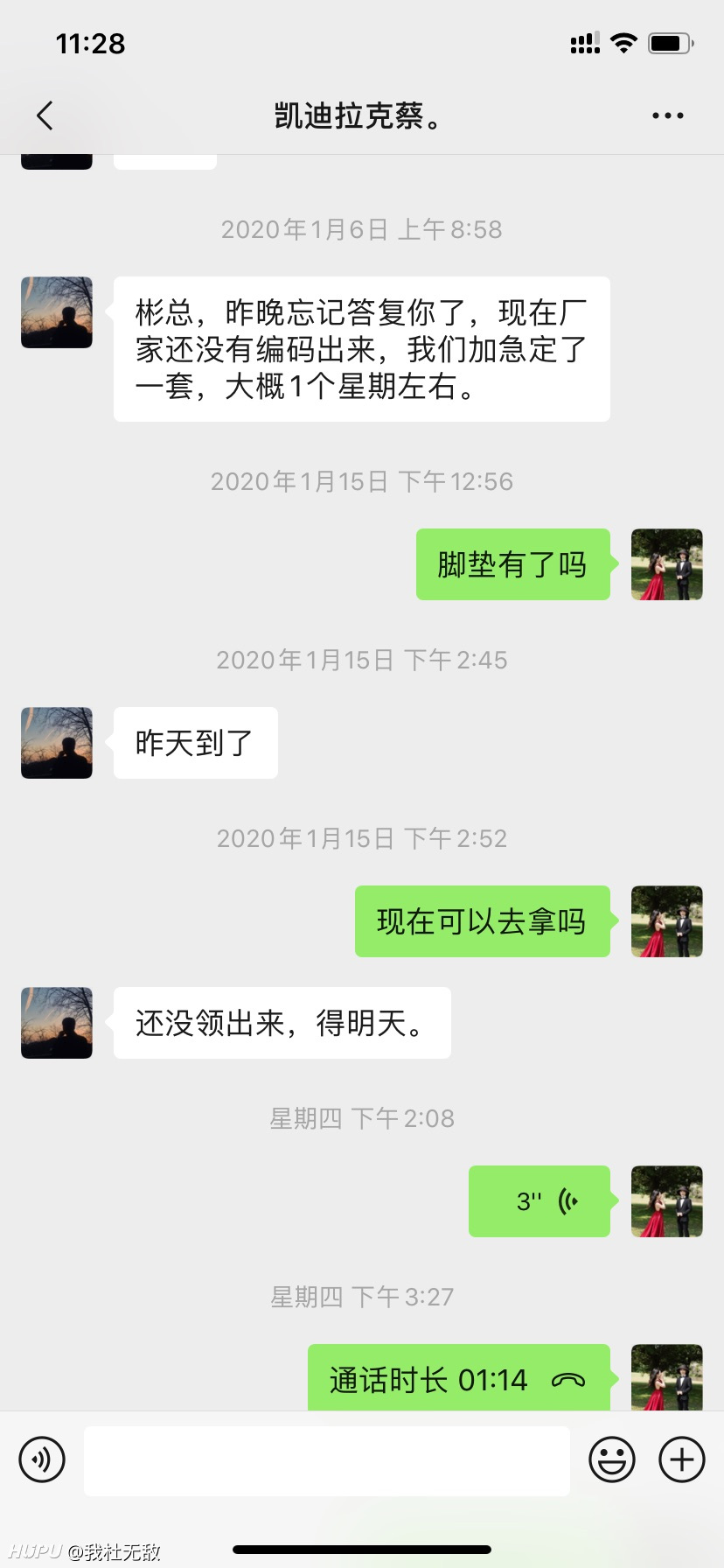Open the chat info three-dot menu
Viewport: 724px width, 1568px height.
[x=668, y=115]
